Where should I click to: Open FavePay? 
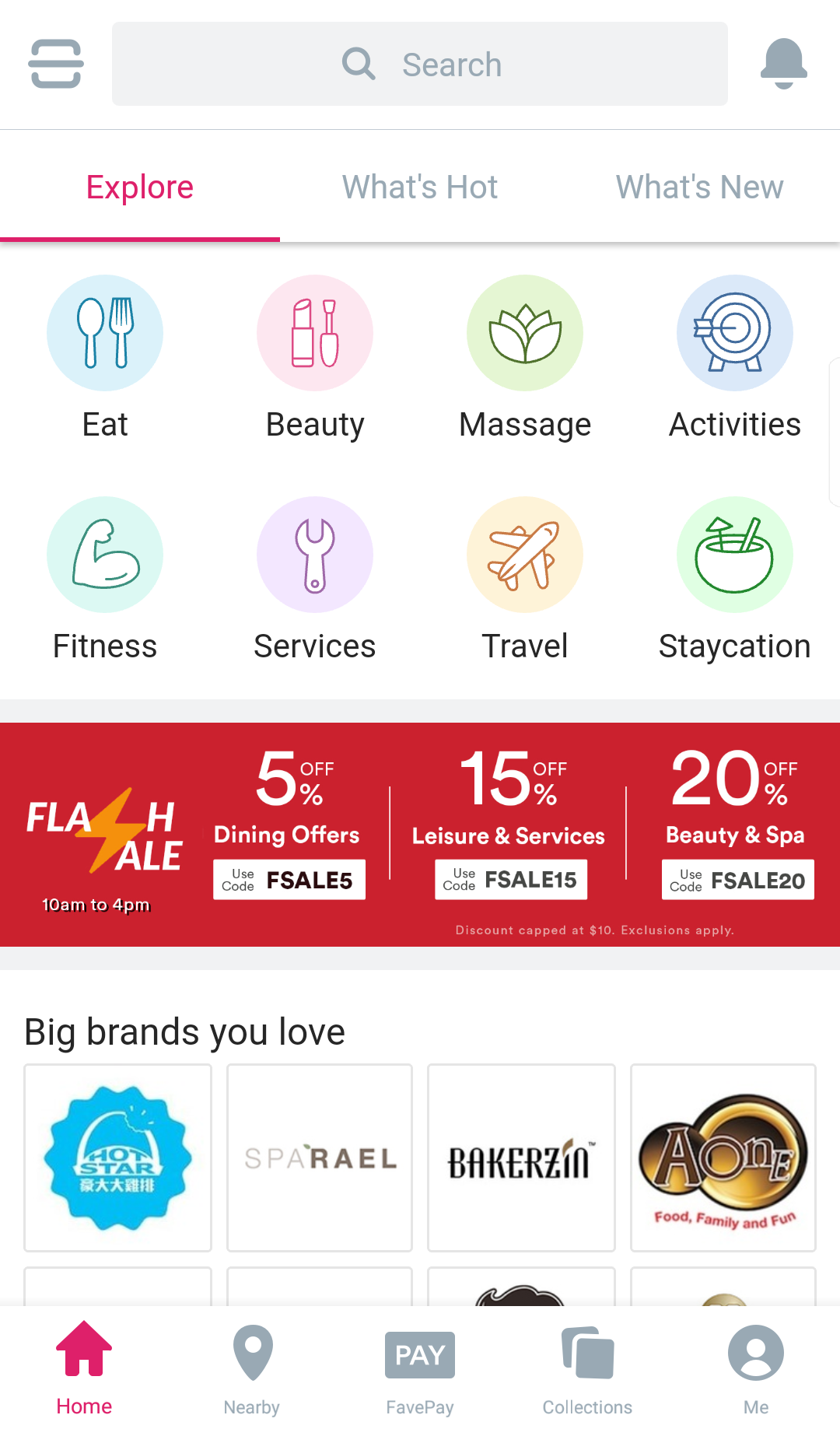420,1371
